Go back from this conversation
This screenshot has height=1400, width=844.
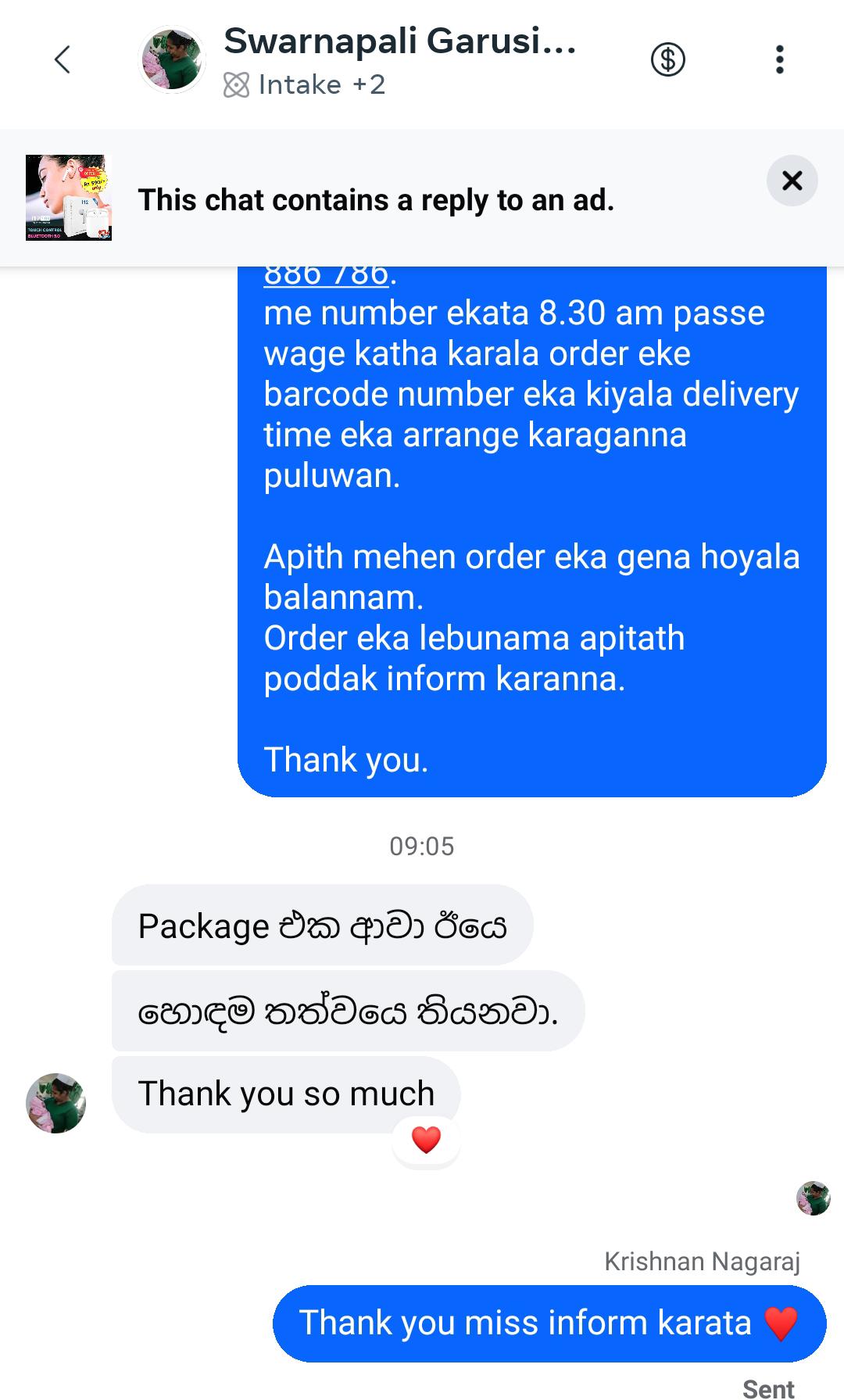pos(63,59)
